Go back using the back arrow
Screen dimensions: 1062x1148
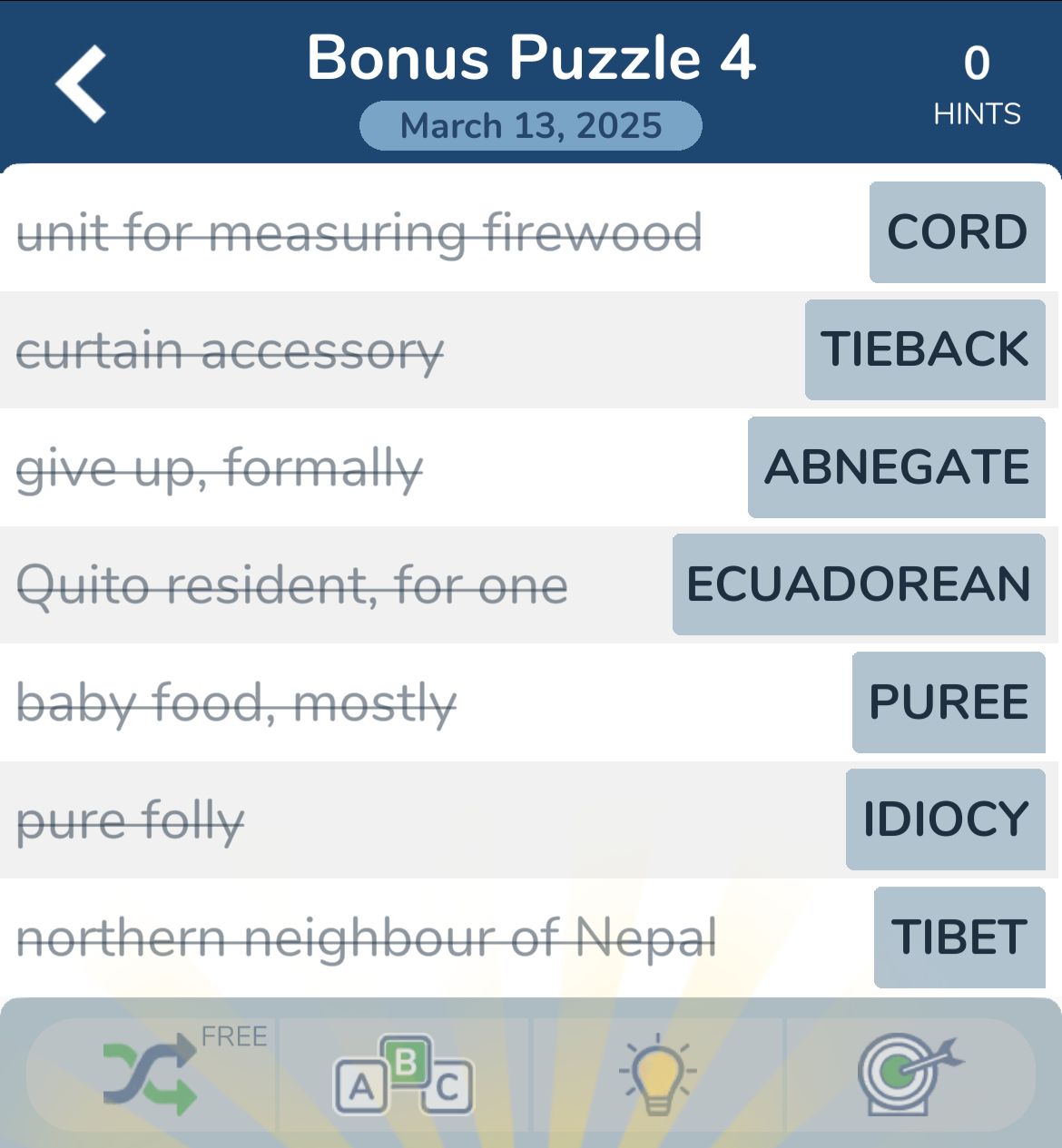click(x=81, y=84)
